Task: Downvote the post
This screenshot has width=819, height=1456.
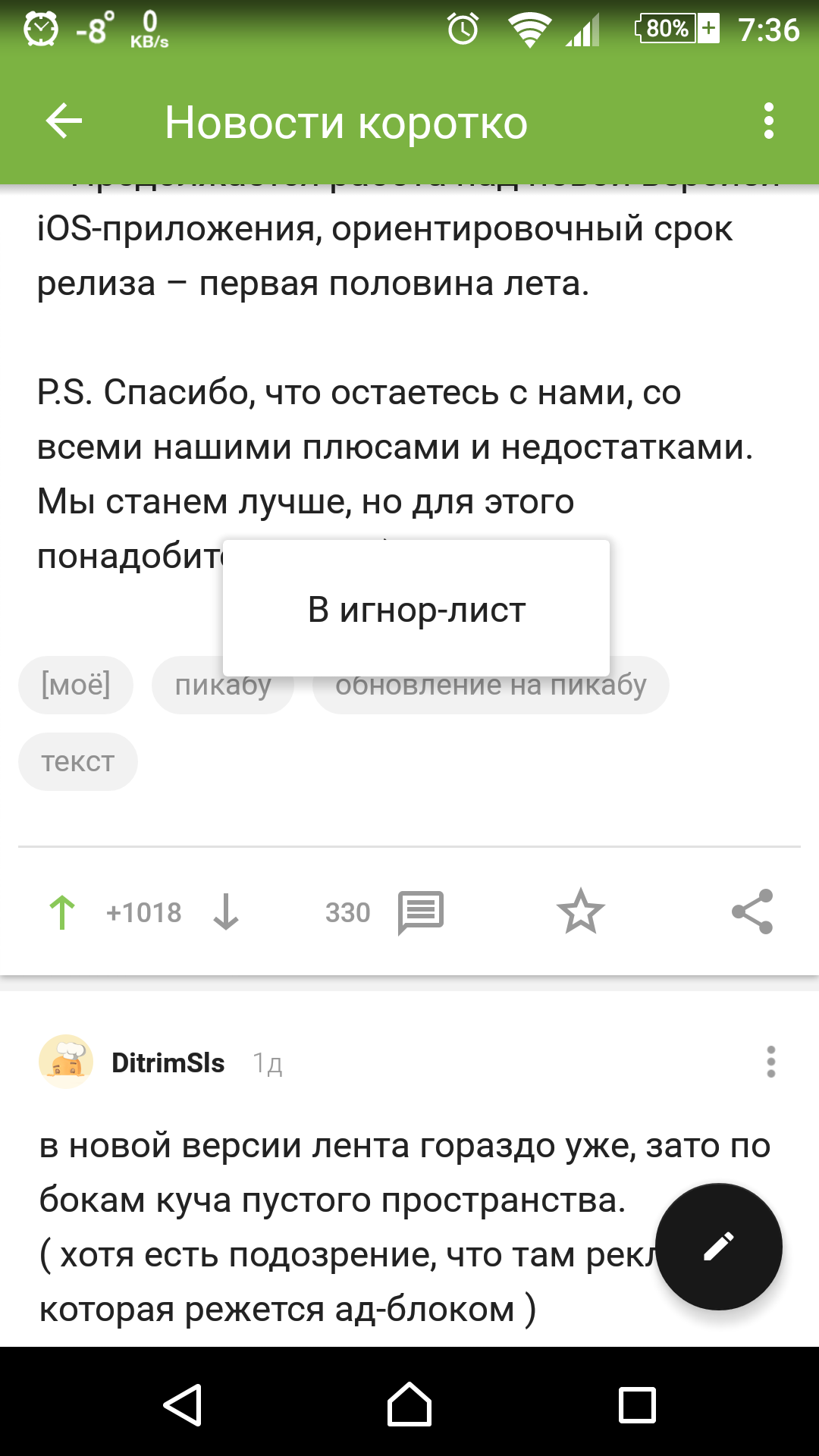Action: pos(226,912)
